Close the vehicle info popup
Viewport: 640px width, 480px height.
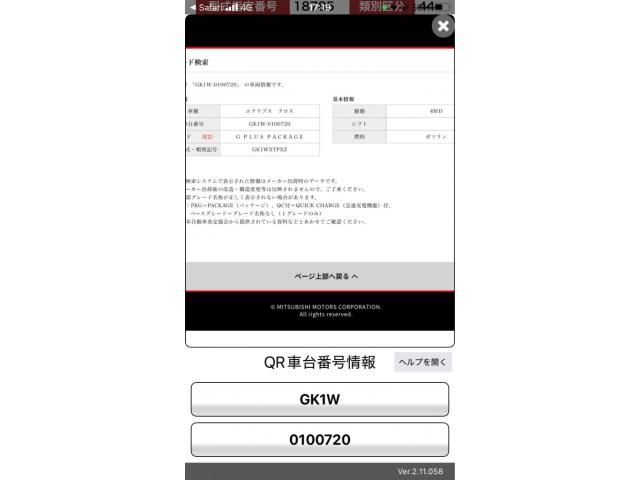[442, 27]
